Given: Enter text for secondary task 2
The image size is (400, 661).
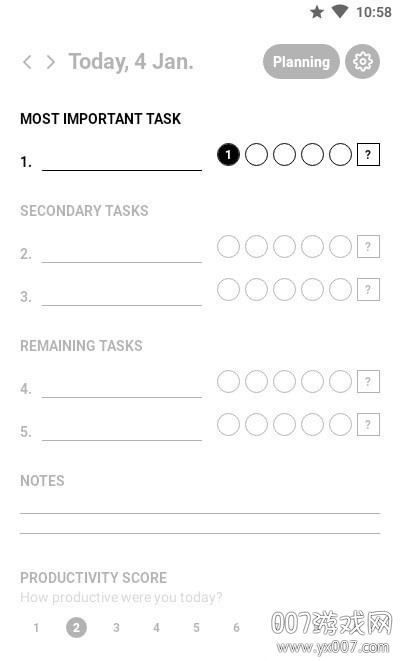Looking at the screenshot, I should pyautogui.click(x=122, y=253).
